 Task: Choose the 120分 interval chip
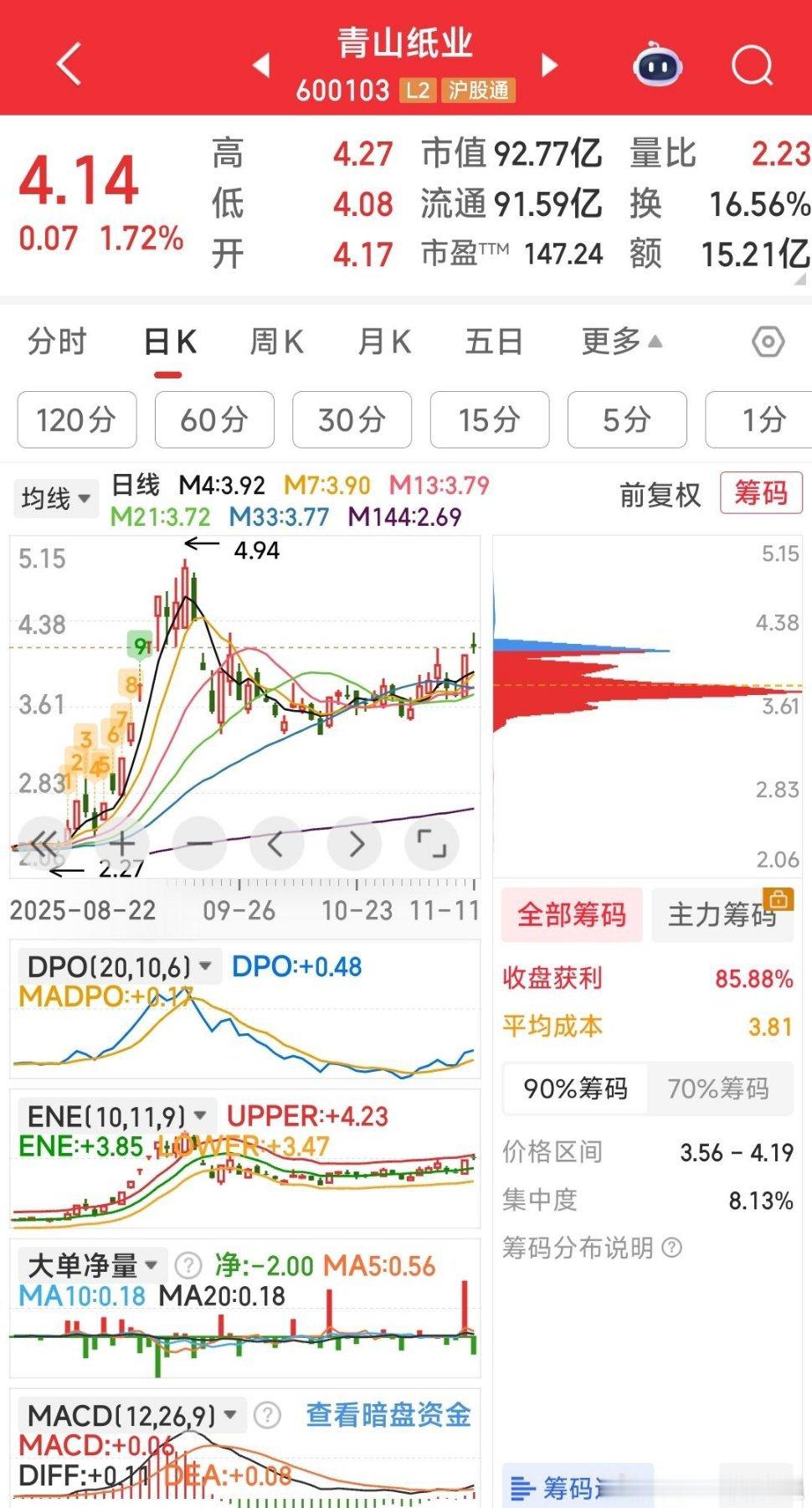pos(76,419)
